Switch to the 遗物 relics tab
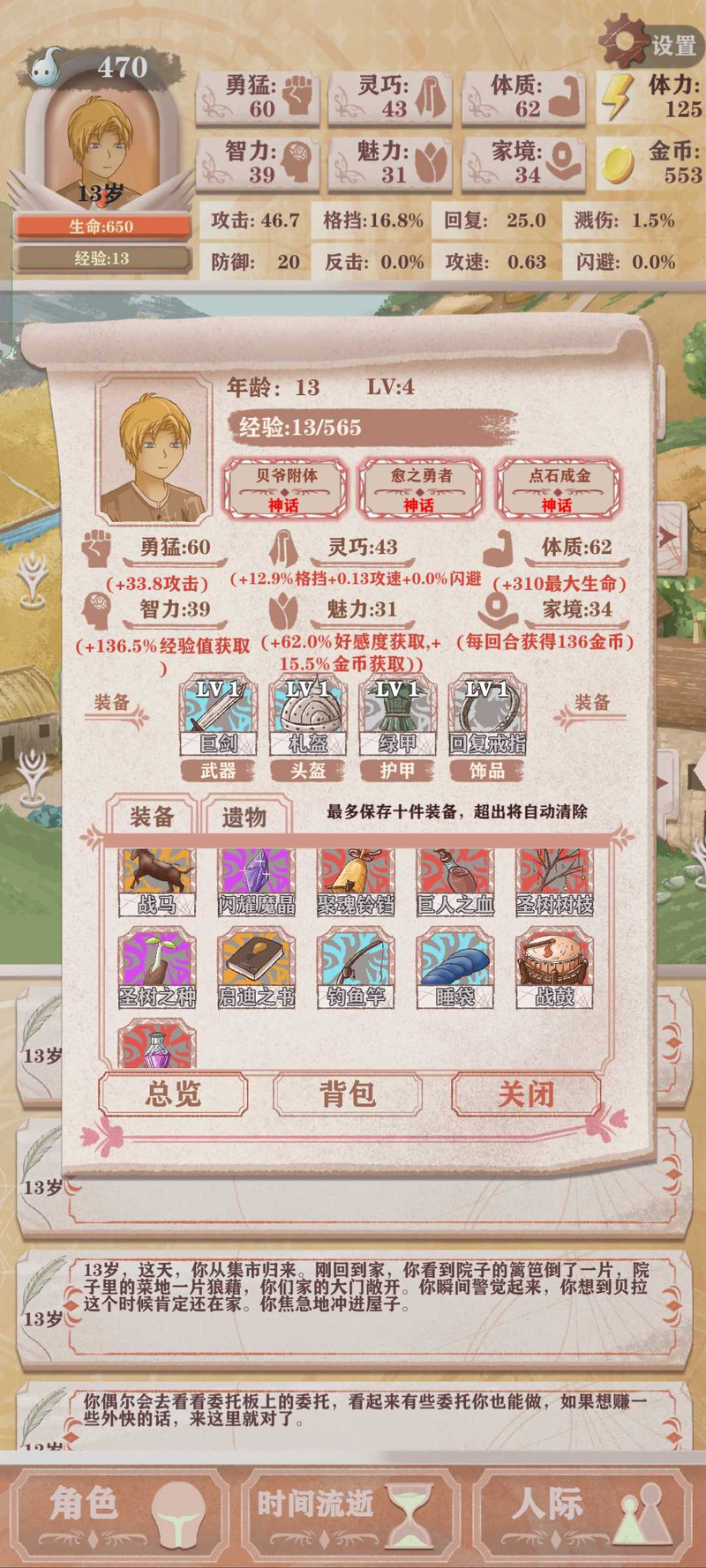Image resolution: width=706 pixels, height=1568 pixels. tap(244, 817)
